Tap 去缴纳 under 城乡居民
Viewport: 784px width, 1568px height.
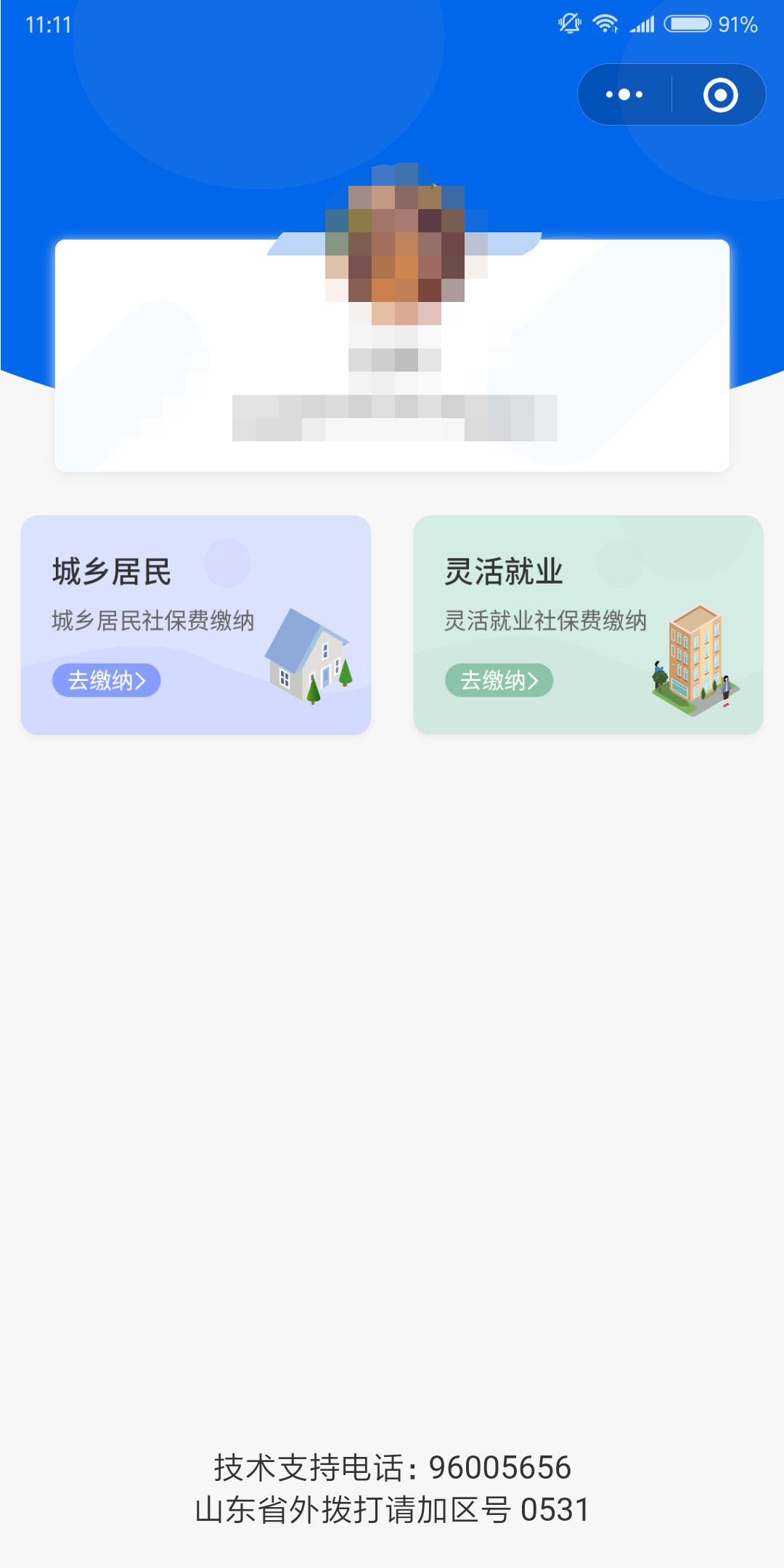[x=107, y=680]
